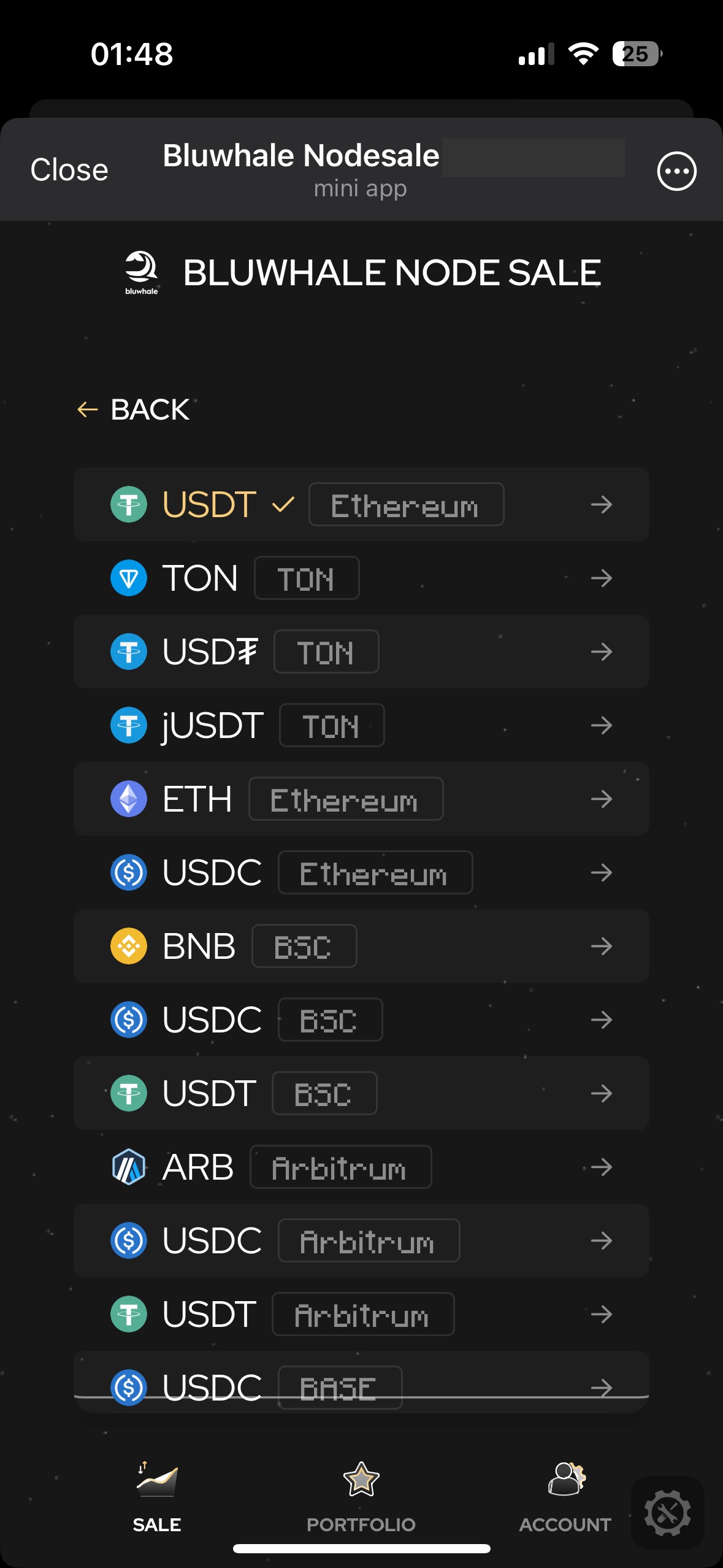
Task: Switch to the Sale tab
Action: pos(157,1497)
